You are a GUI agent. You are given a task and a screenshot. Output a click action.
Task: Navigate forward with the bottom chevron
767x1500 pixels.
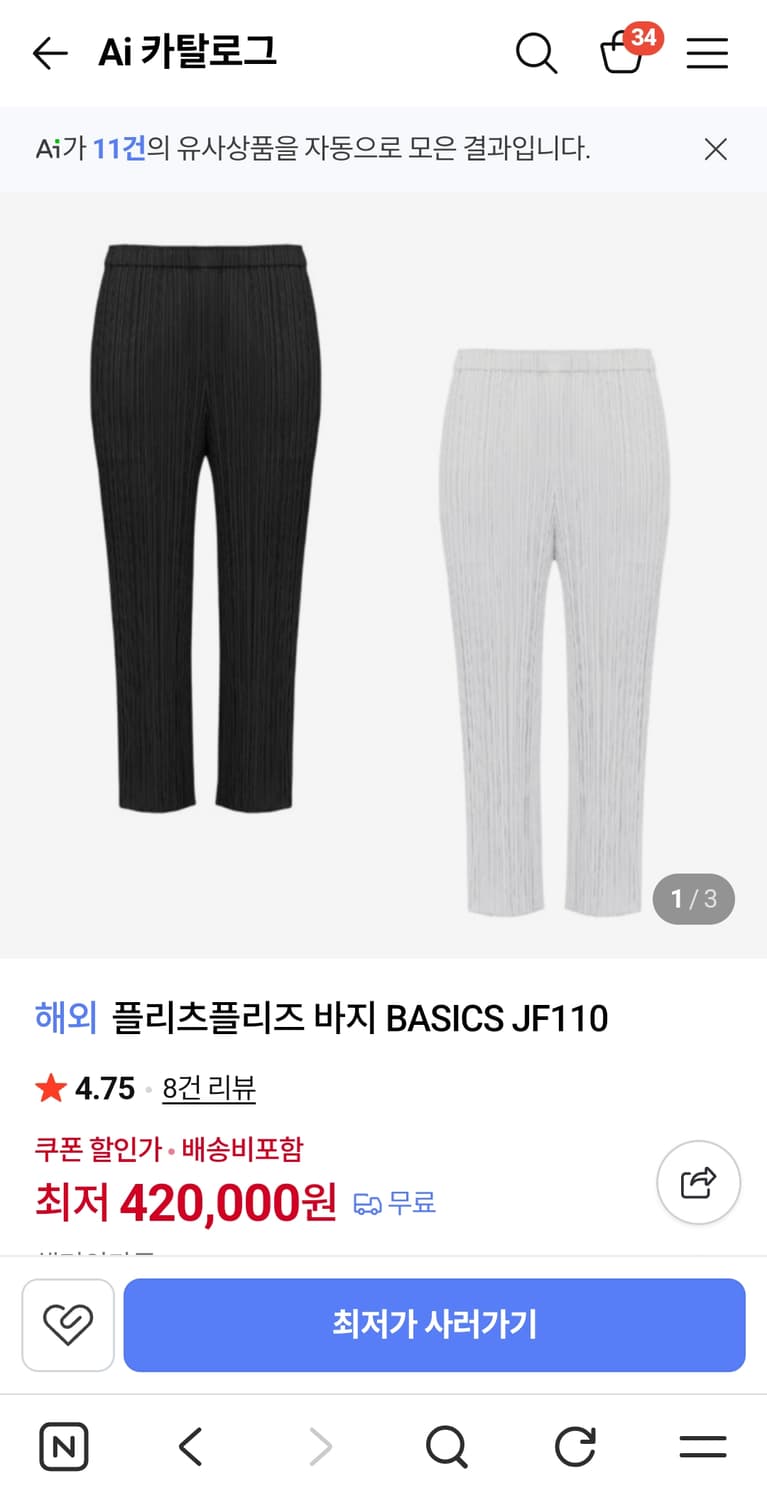[319, 1445]
